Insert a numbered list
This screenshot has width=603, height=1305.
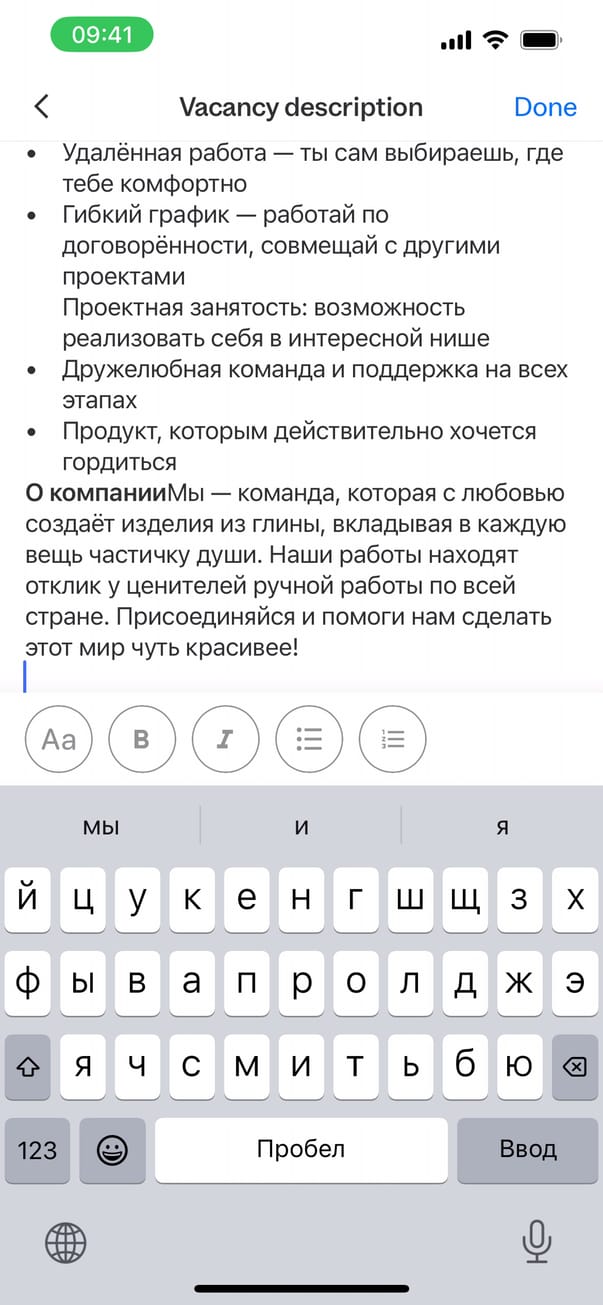pyautogui.click(x=393, y=739)
